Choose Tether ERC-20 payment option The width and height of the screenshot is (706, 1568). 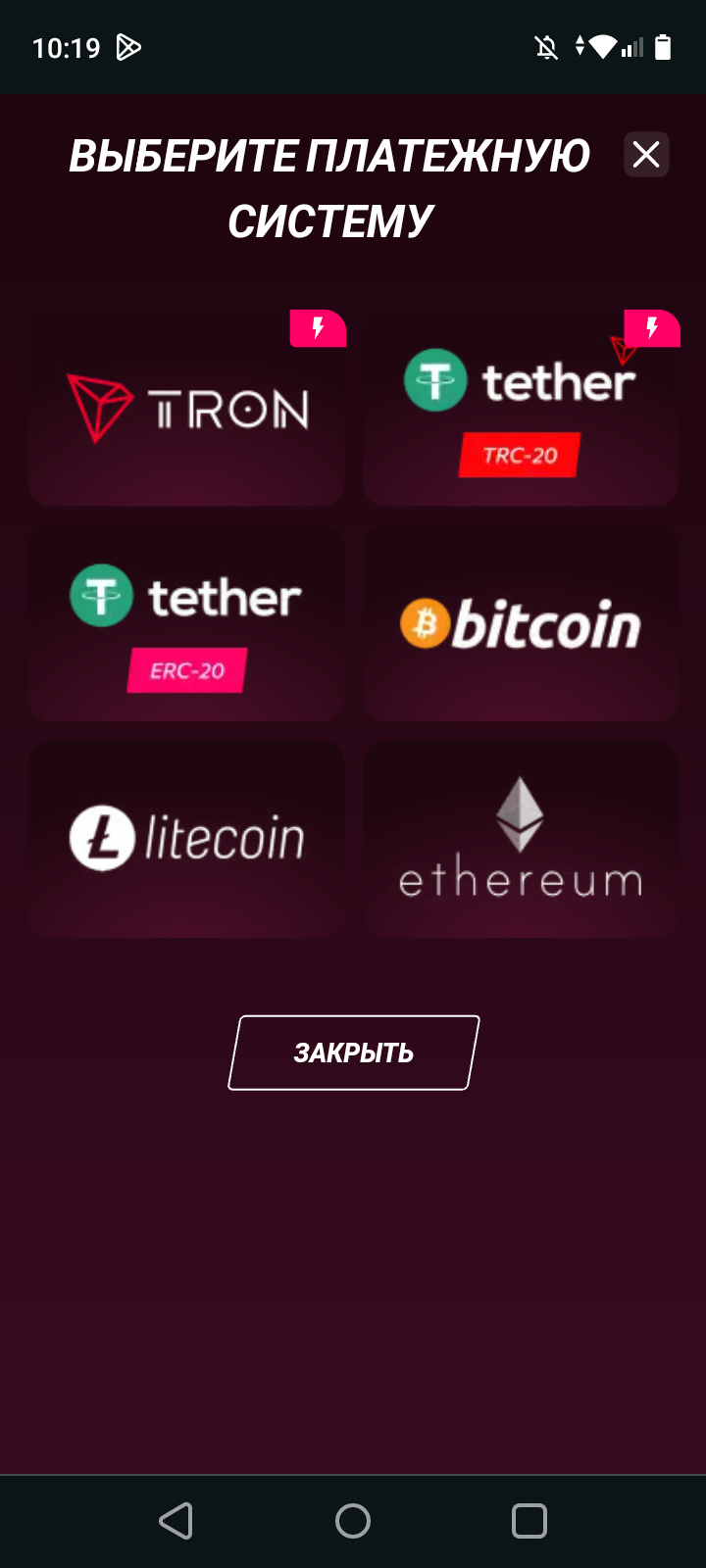coord(186,624)
